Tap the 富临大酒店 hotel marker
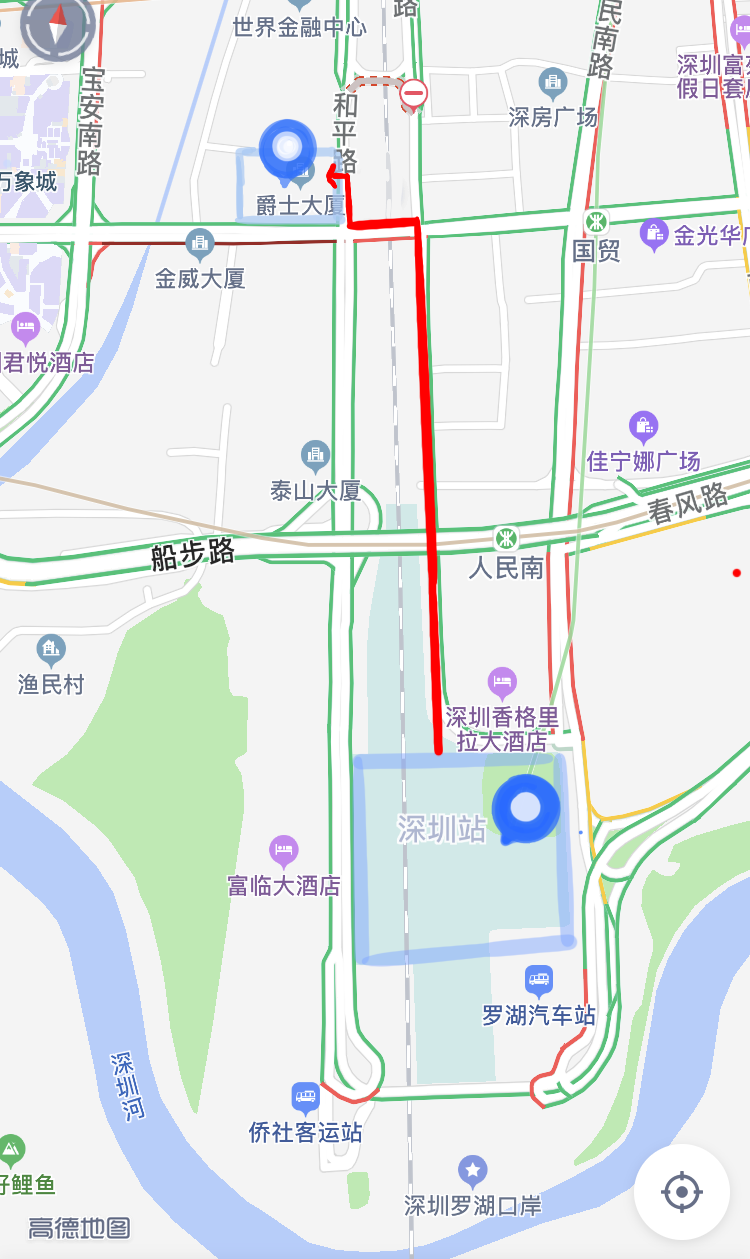 [284, 852]
